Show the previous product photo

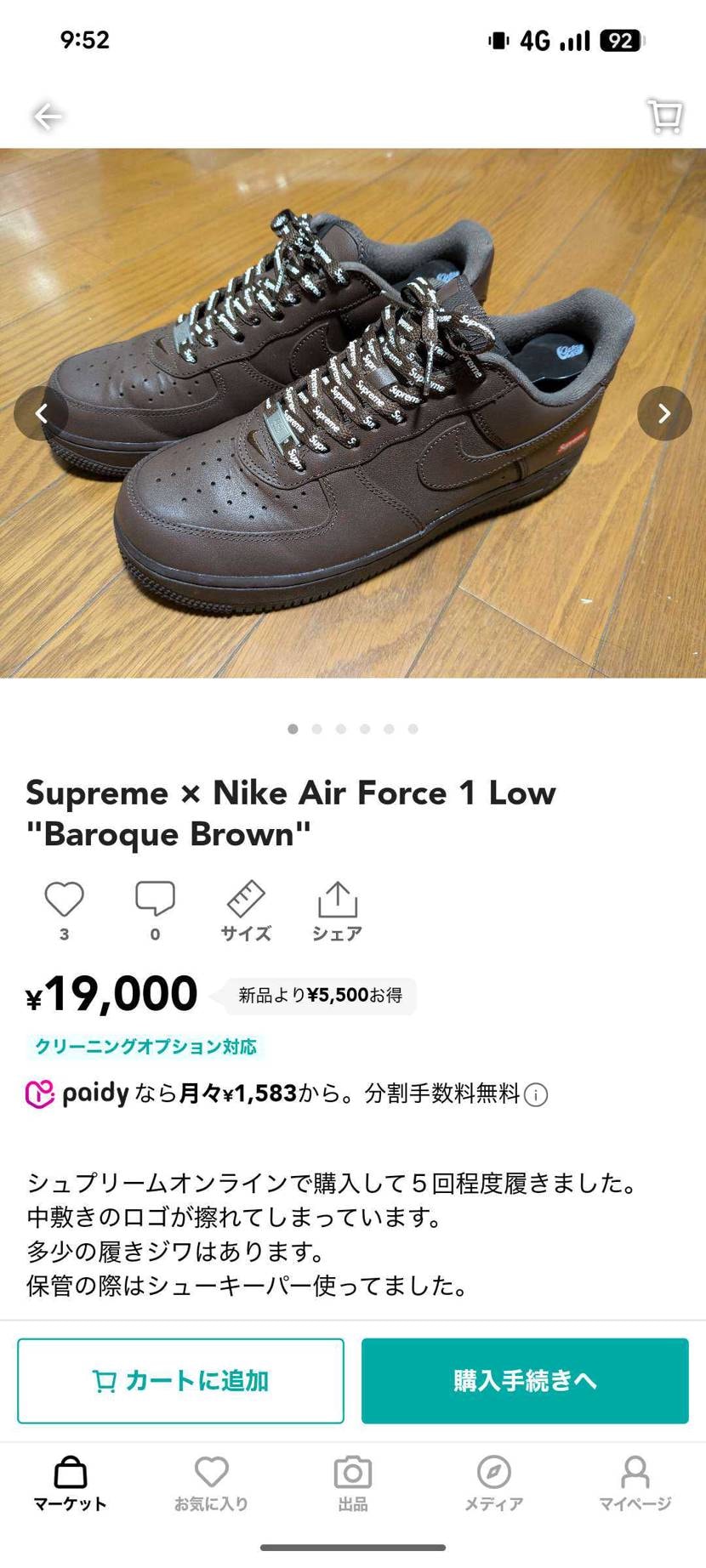click(41, 413)
